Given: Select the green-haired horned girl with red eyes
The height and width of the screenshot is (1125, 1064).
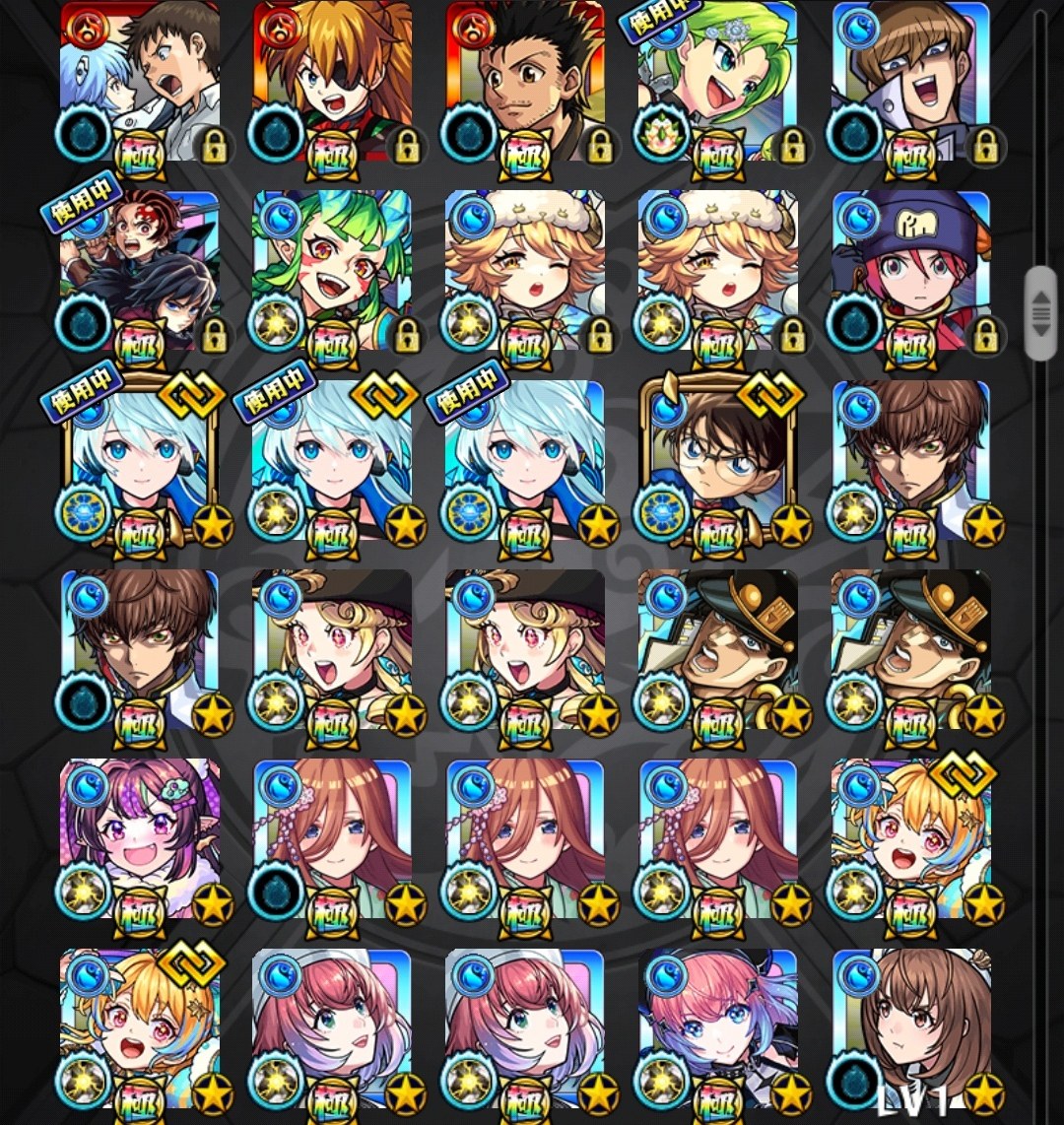Looking at the screenshot, I should pyautogui.click(x=332, y=271).
